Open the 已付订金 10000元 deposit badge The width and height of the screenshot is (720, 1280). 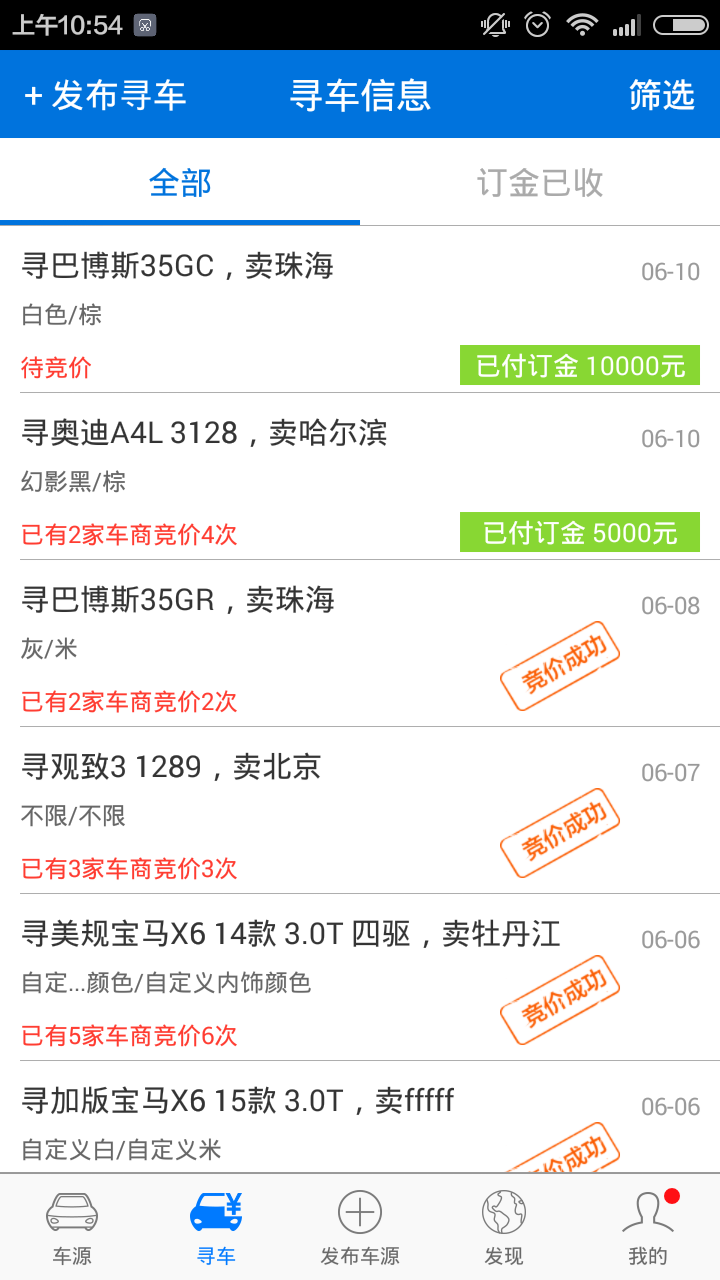[581, 364]
